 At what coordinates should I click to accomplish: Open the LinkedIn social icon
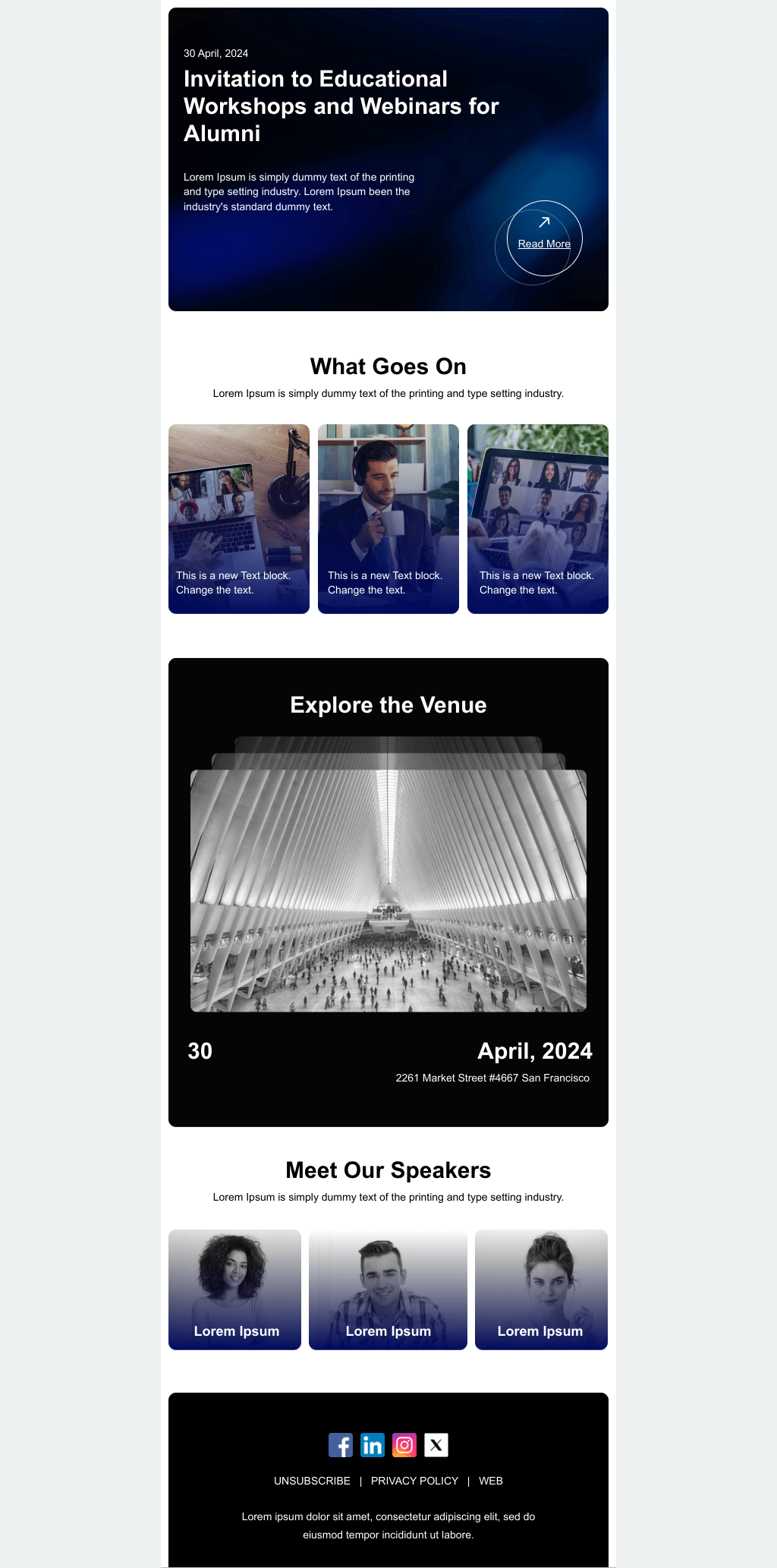tap(373, 1445)
